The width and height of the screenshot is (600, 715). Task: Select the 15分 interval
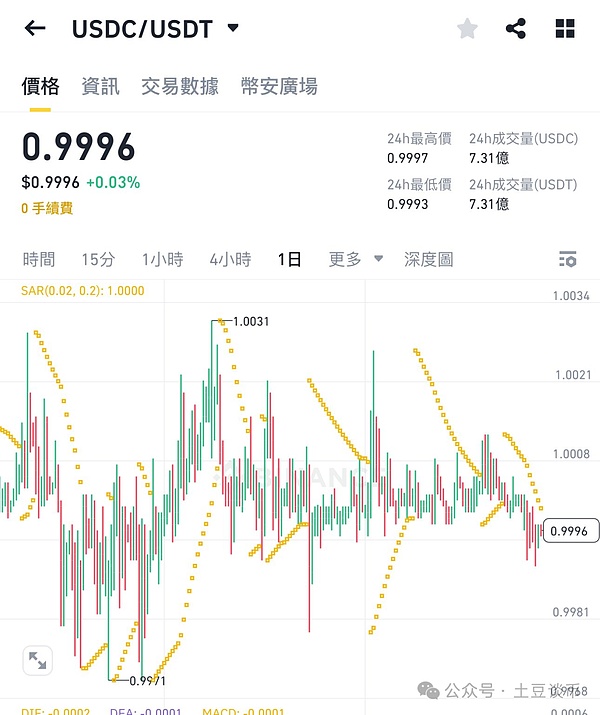98,260
